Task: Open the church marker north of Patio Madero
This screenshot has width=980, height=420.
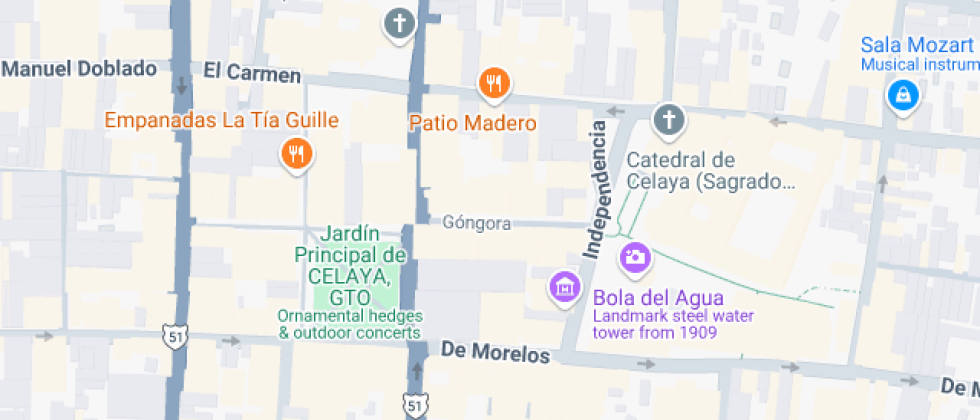Action: pos(400,23)
